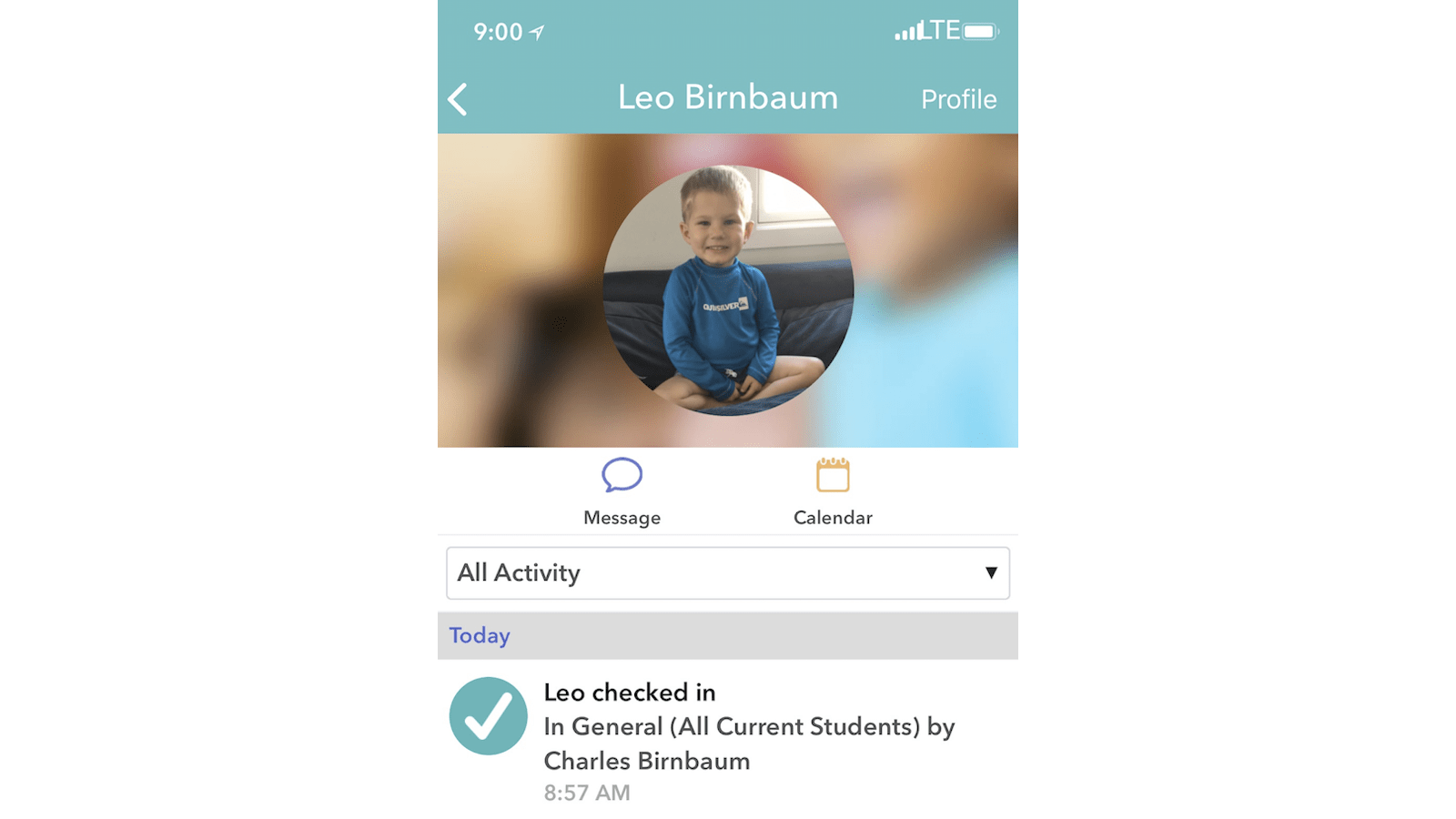
Task: Open Leo's Profile
Action: [x=958, y=99]
